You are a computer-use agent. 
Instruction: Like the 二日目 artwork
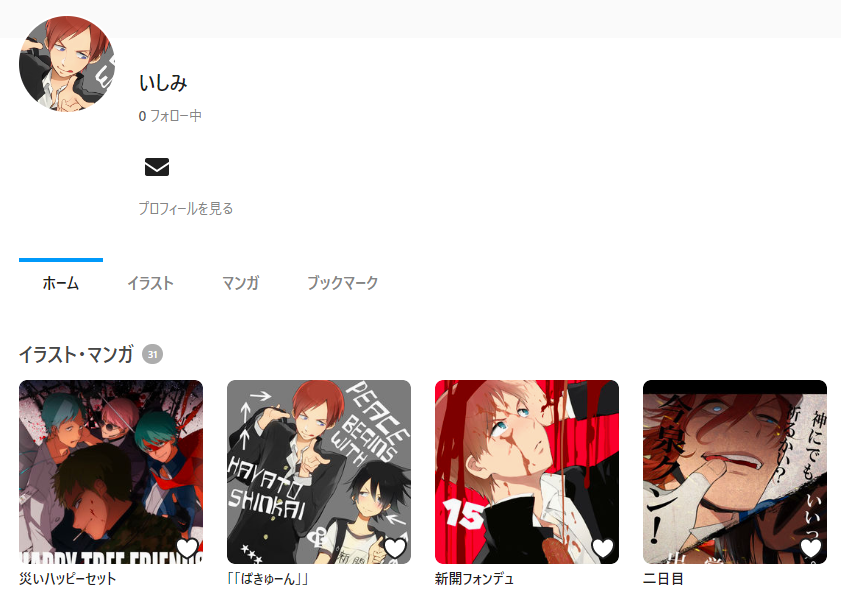point(811,548)
